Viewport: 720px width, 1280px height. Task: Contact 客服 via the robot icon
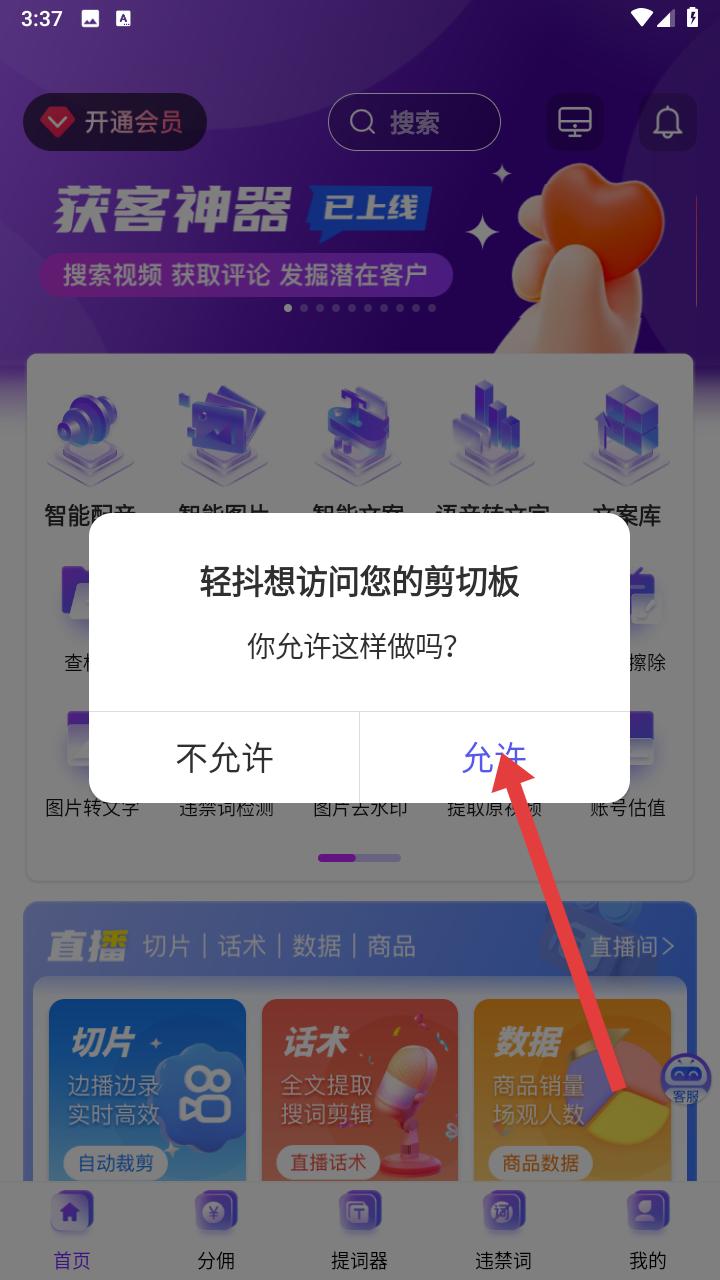[686, 1080]
